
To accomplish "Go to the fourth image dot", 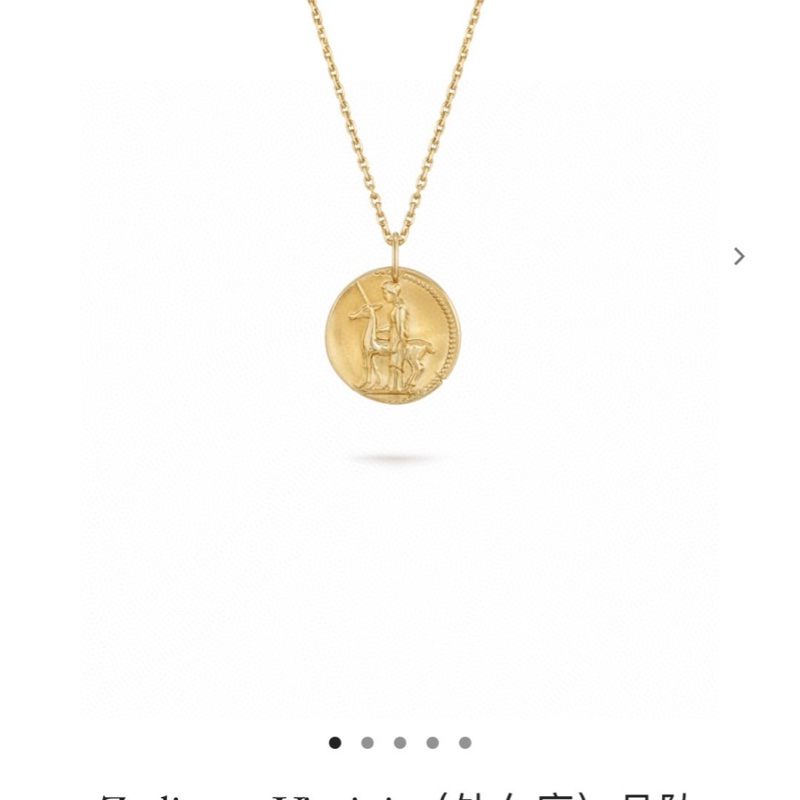I will coord(432,742).
